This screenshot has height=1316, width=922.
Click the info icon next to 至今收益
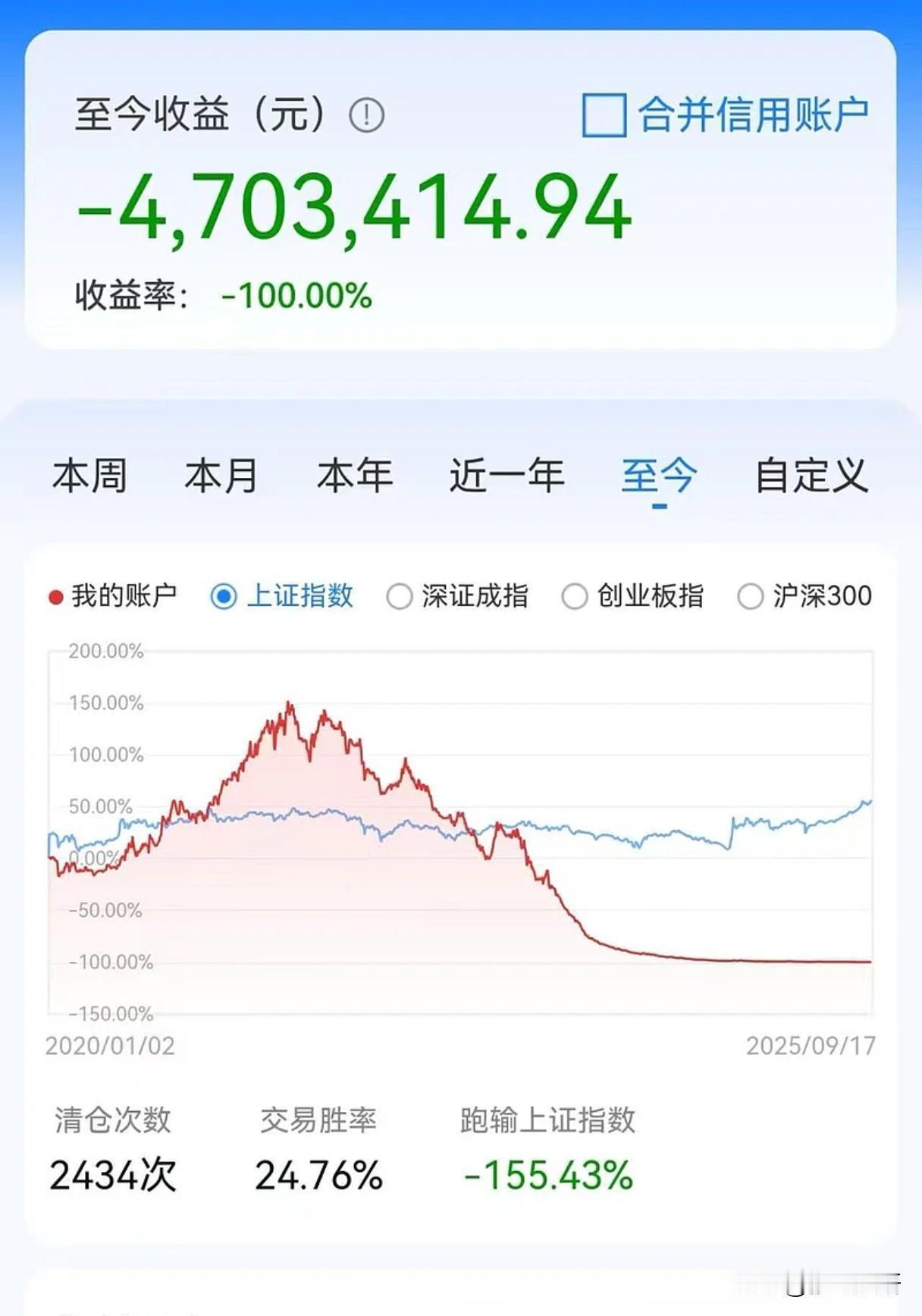(x=367, y=114)
